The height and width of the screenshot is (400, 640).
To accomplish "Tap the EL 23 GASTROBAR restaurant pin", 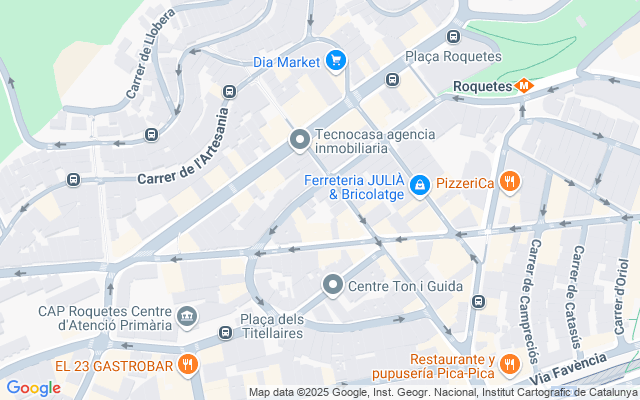I will 188,364.
